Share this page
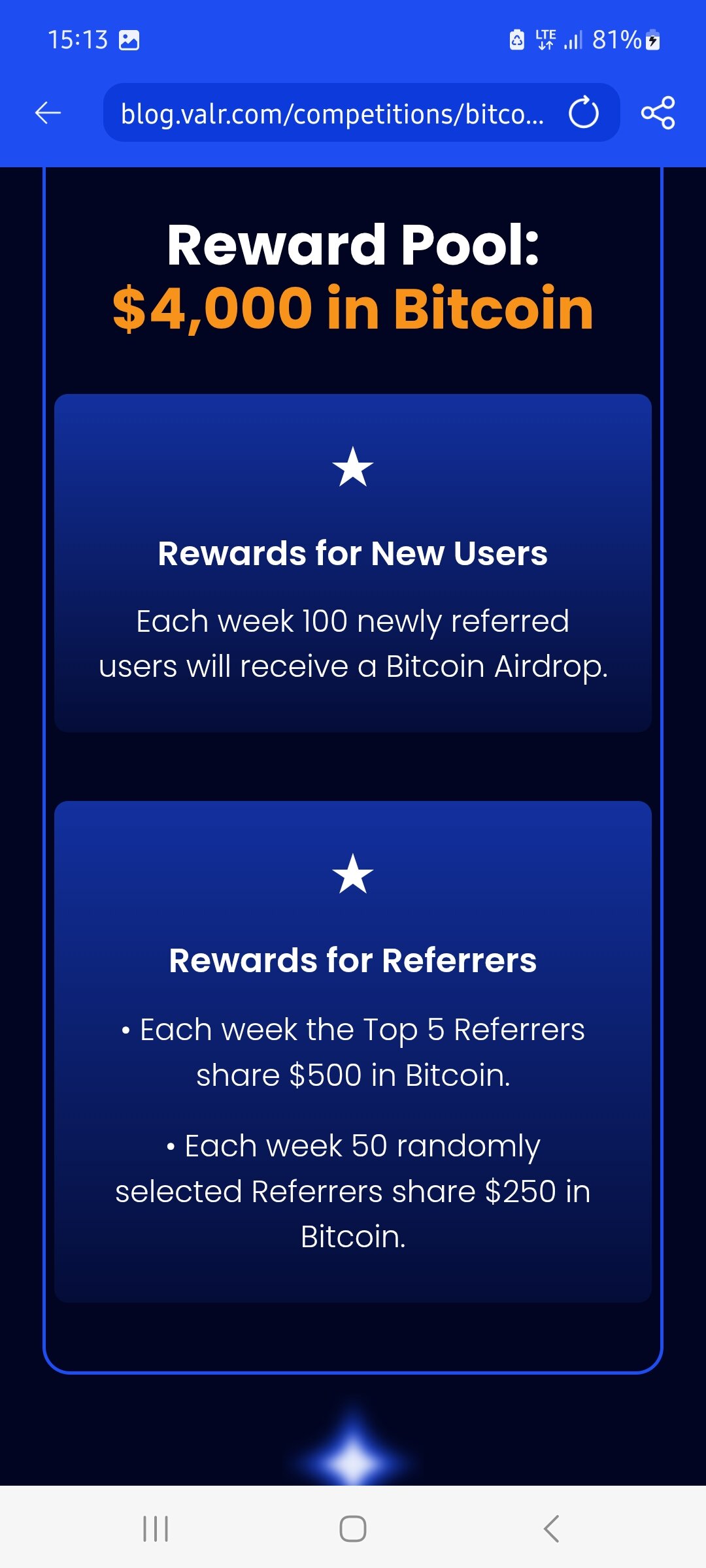Image resolution: width=706 pixels, height=1568 pixels. pos(658,113)
